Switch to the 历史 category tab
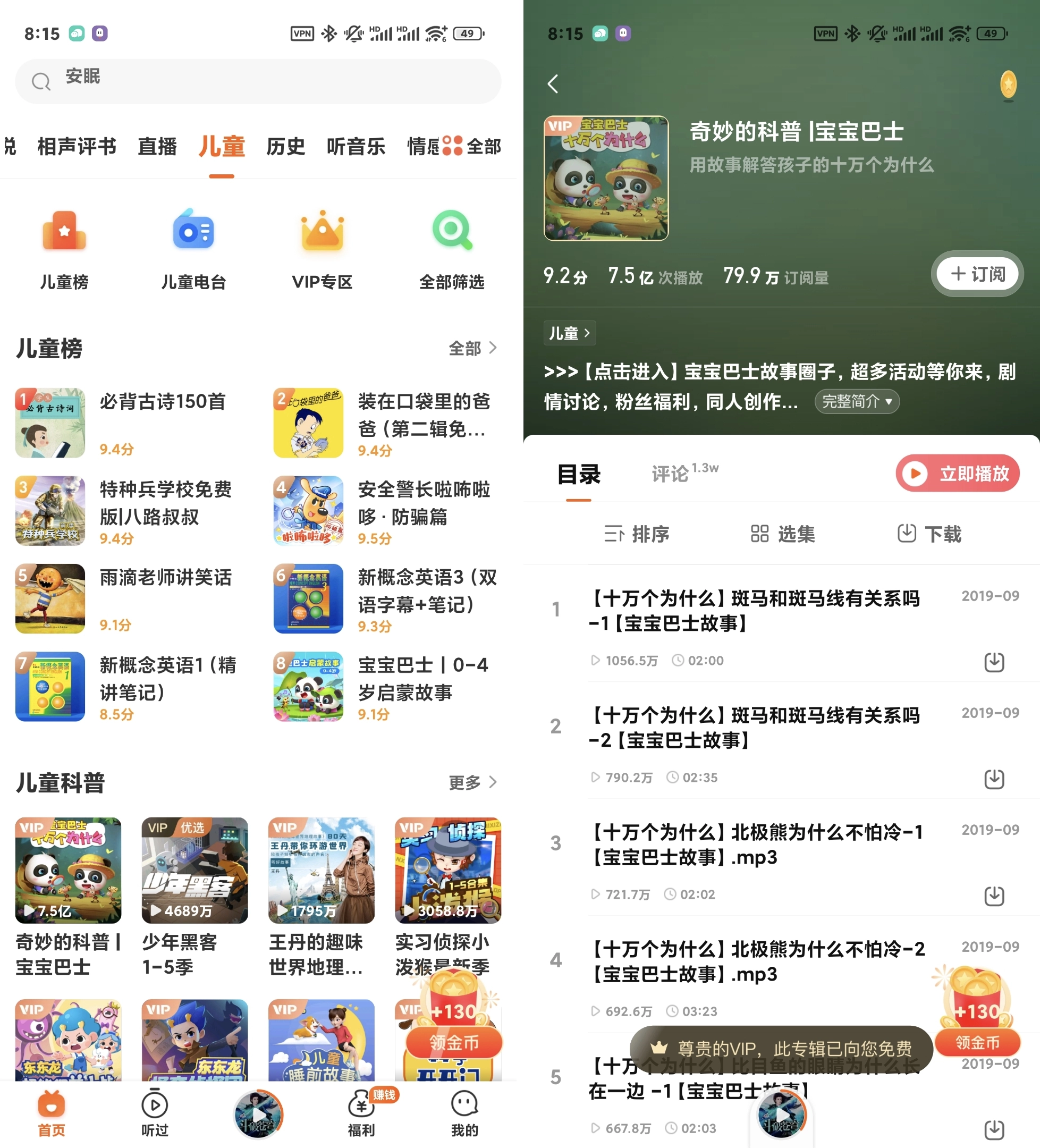 click(285, 146)
